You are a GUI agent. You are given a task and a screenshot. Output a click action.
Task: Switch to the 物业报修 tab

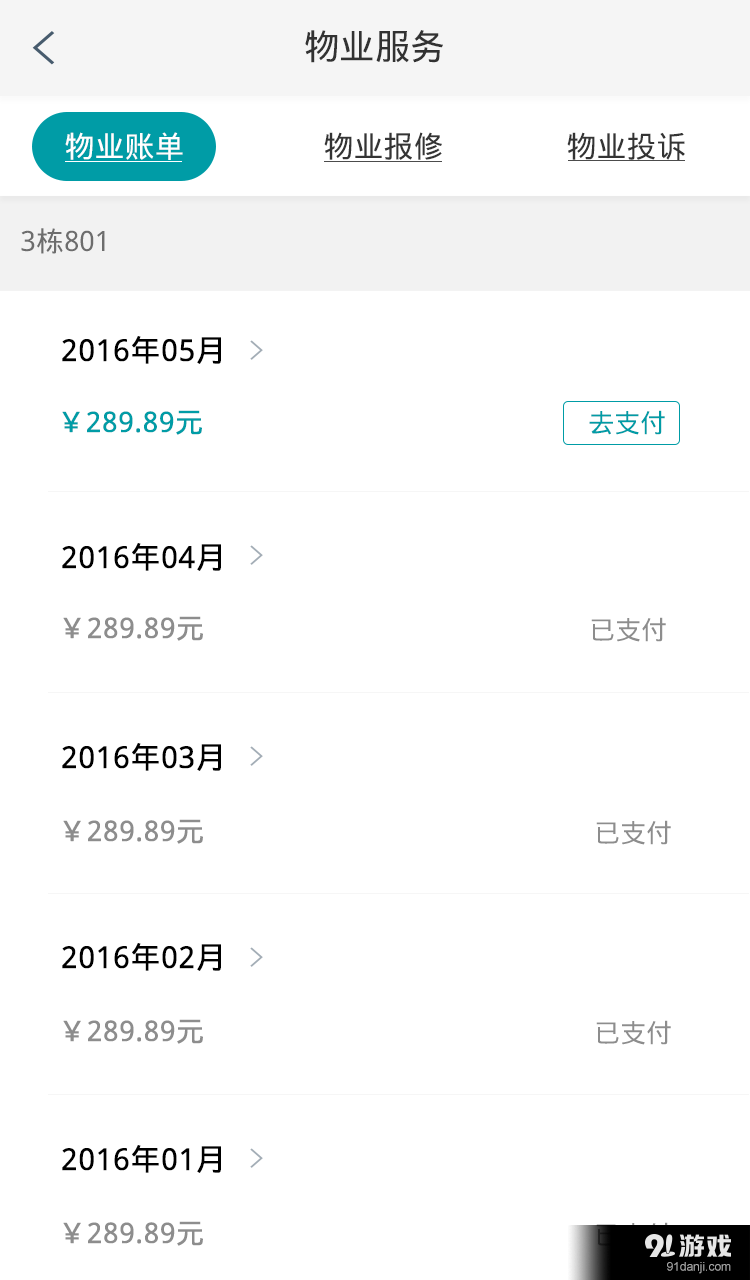383,147
